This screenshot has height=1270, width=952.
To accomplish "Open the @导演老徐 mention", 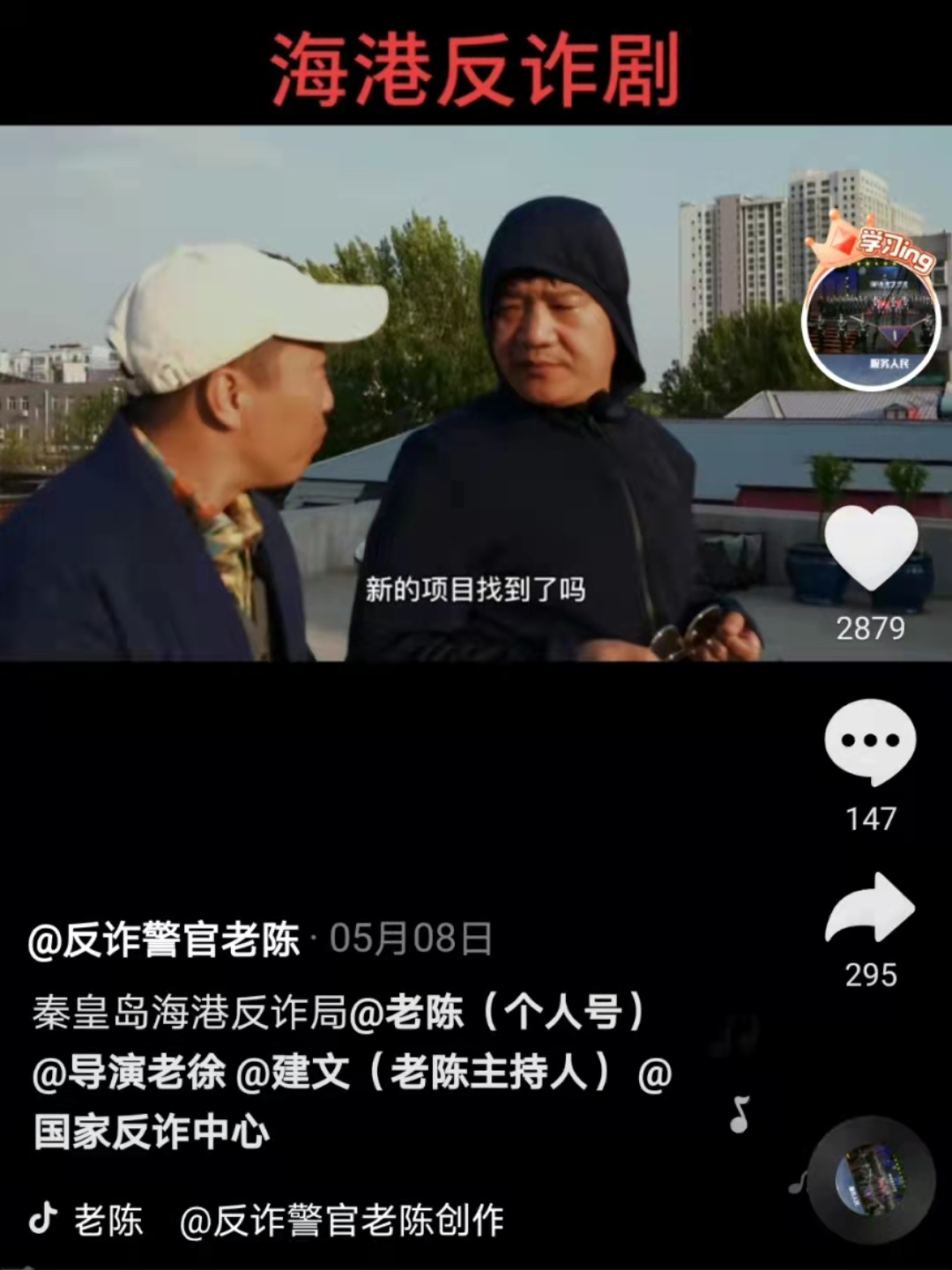I will (x=129, y=1073).
